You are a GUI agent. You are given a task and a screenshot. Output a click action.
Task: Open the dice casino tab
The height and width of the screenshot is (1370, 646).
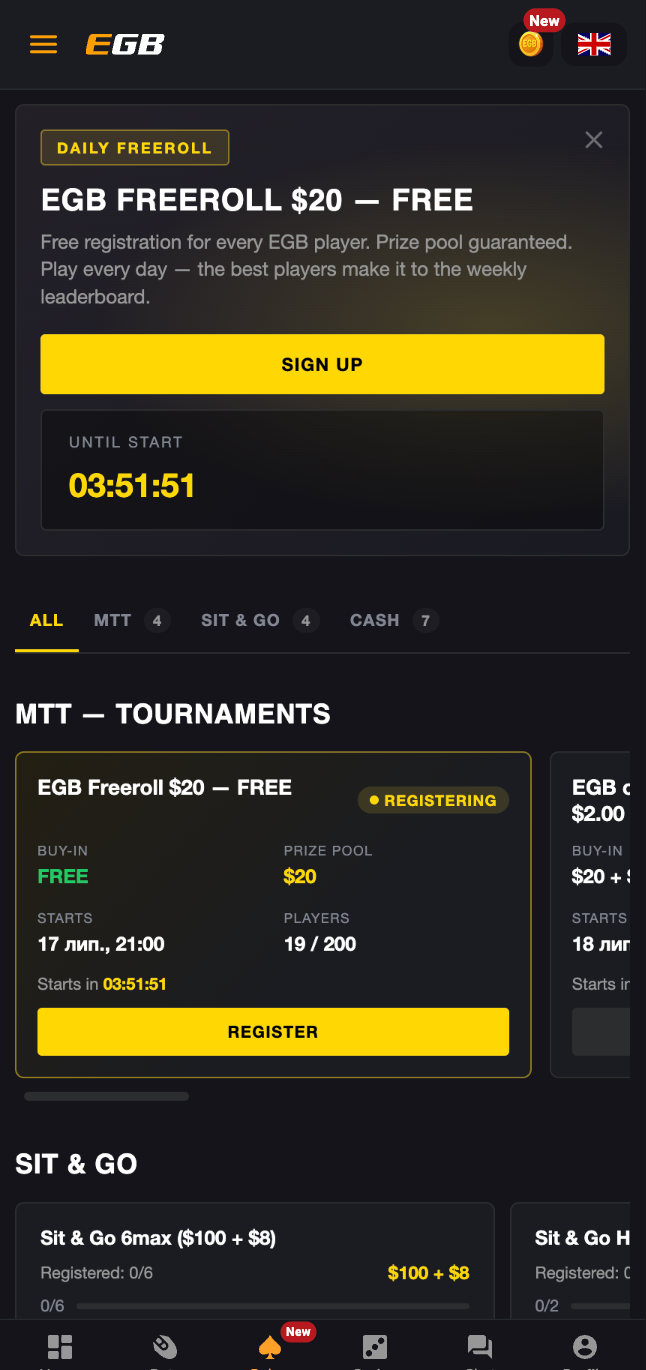pos(375,1346)
